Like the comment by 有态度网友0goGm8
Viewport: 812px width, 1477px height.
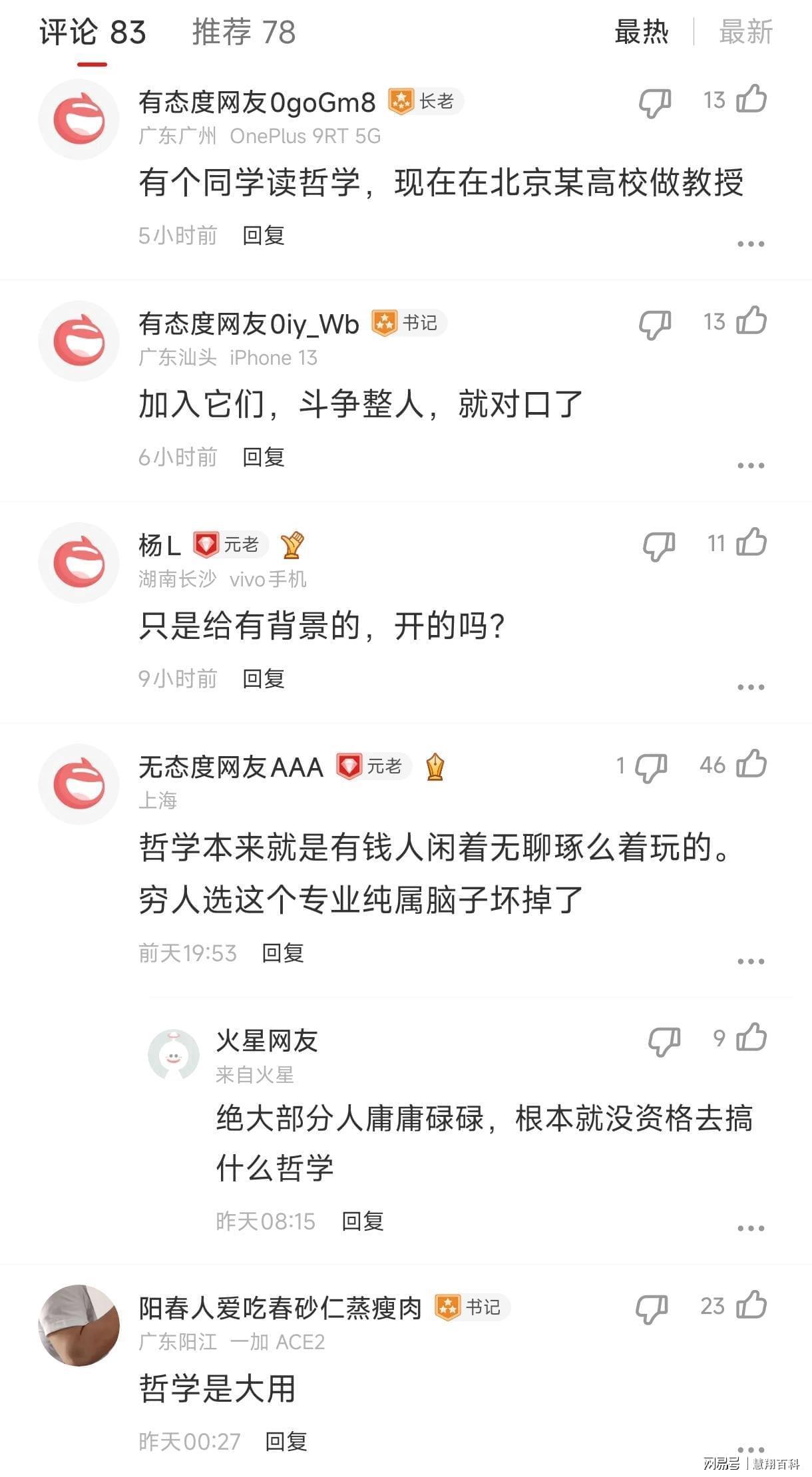click(x=751, y=101)
